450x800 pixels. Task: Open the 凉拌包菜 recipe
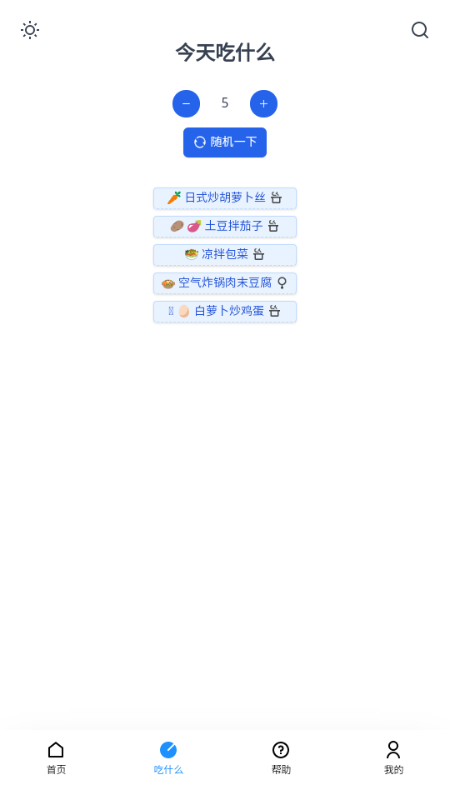pos(225,255)
